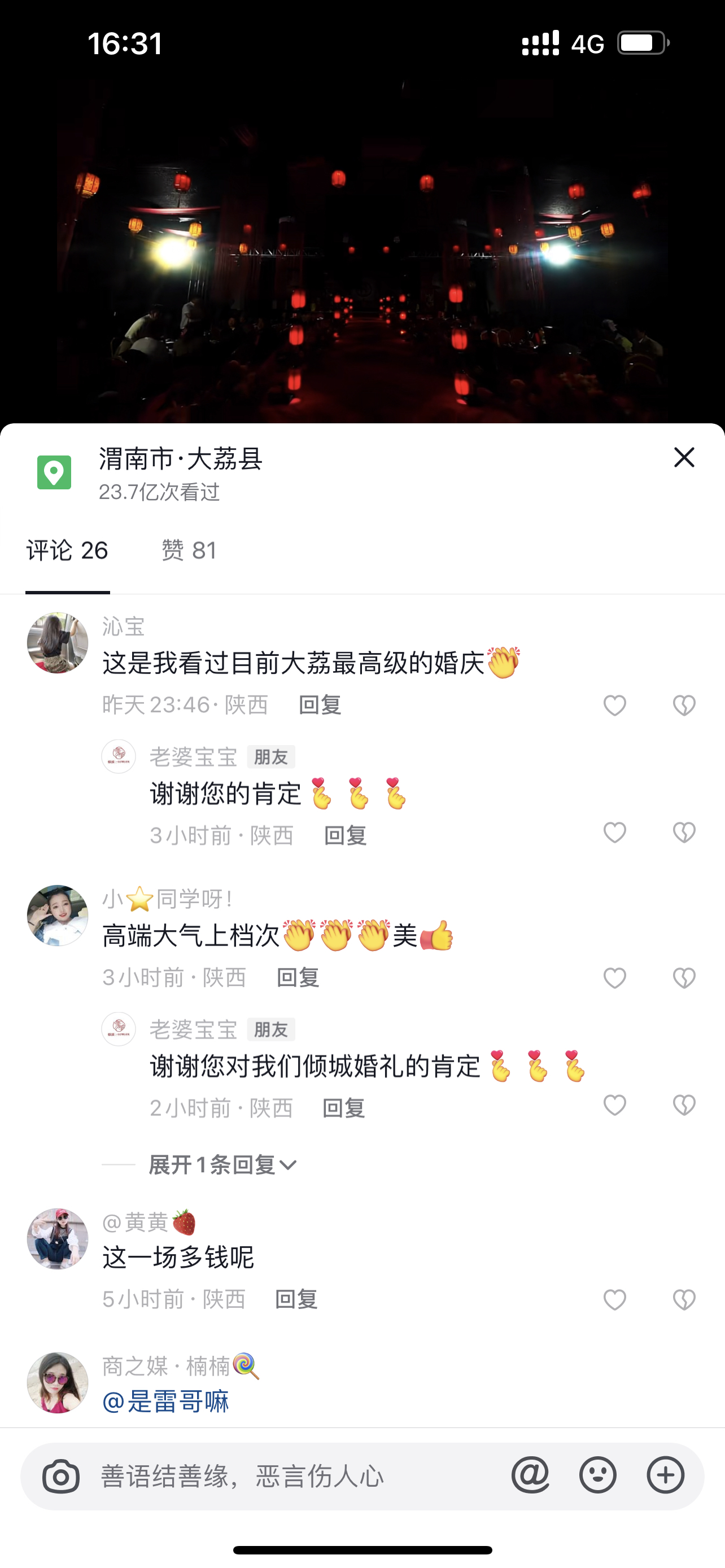Reply to 老婆宝宝's 谢谢您的肯定 comment
Image resolution: width=725 pixels, height=1568 pixels.
point(345,836)
